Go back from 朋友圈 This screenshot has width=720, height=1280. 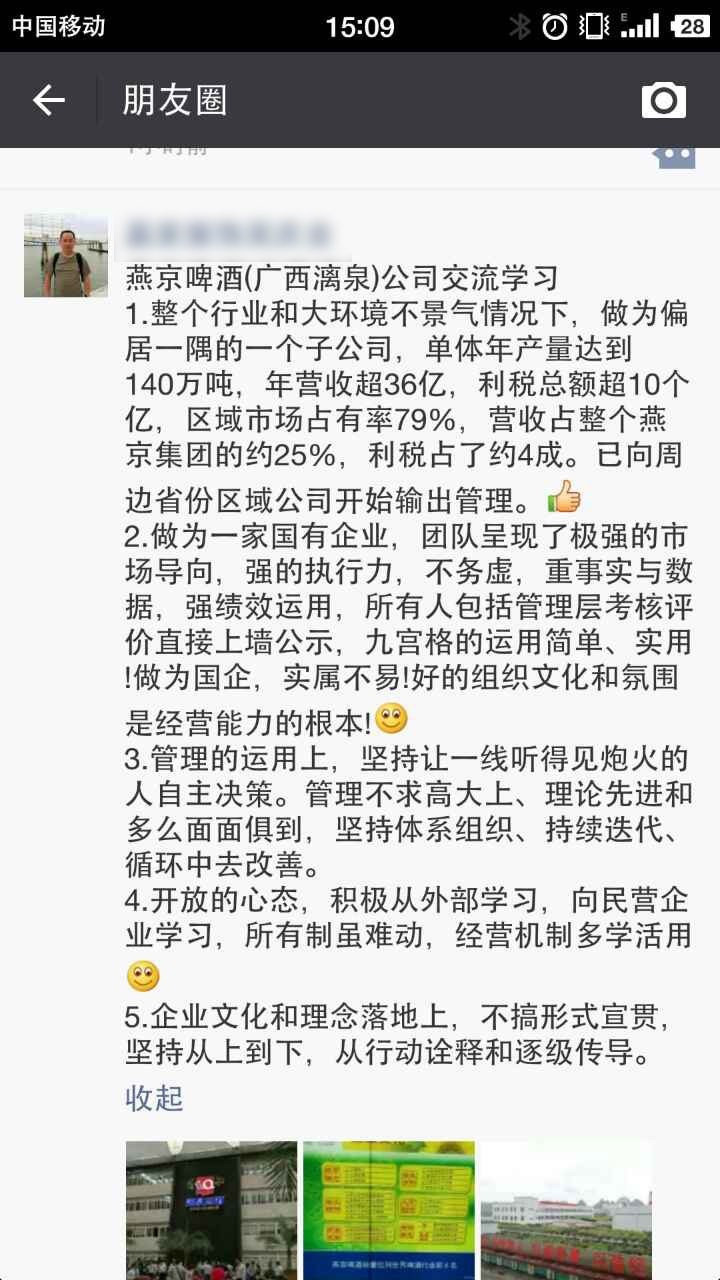48,100
